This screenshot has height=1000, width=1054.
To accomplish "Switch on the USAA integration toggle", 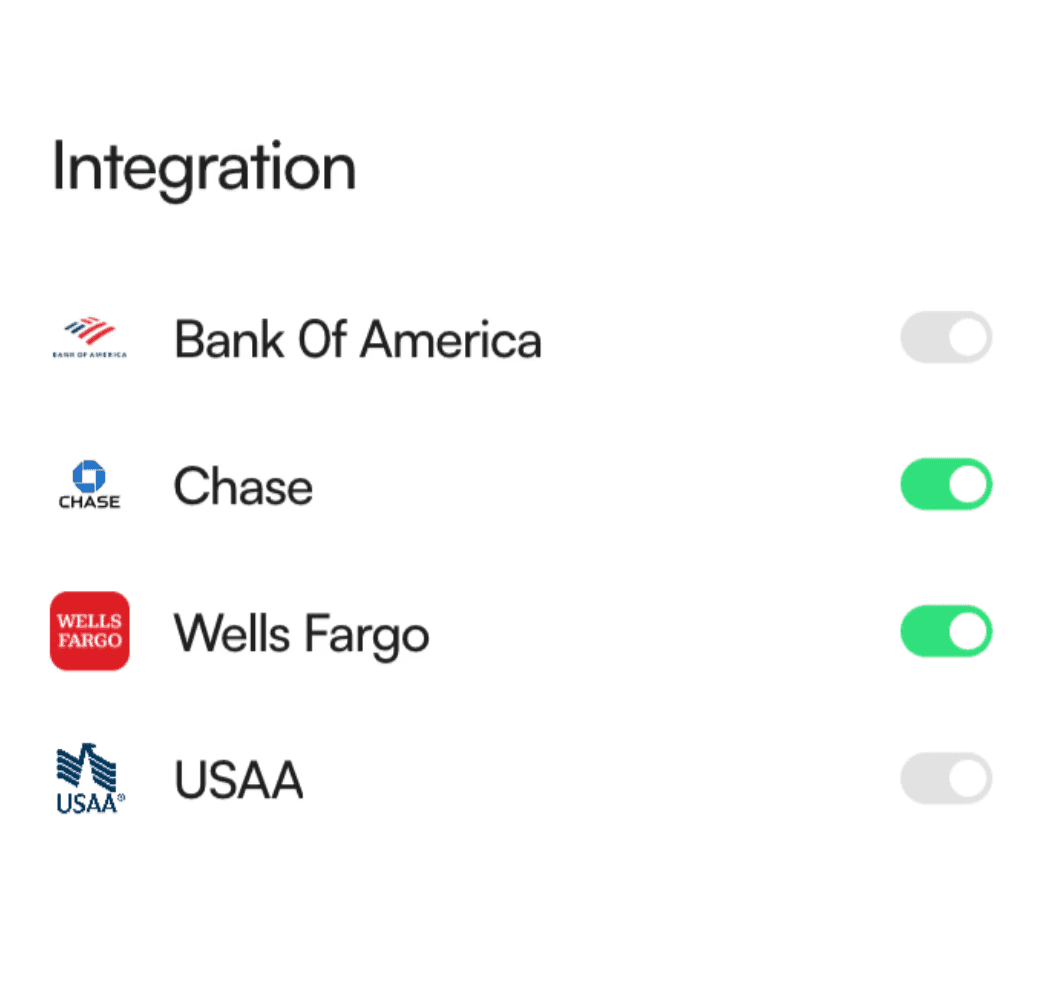I will 946,778.
